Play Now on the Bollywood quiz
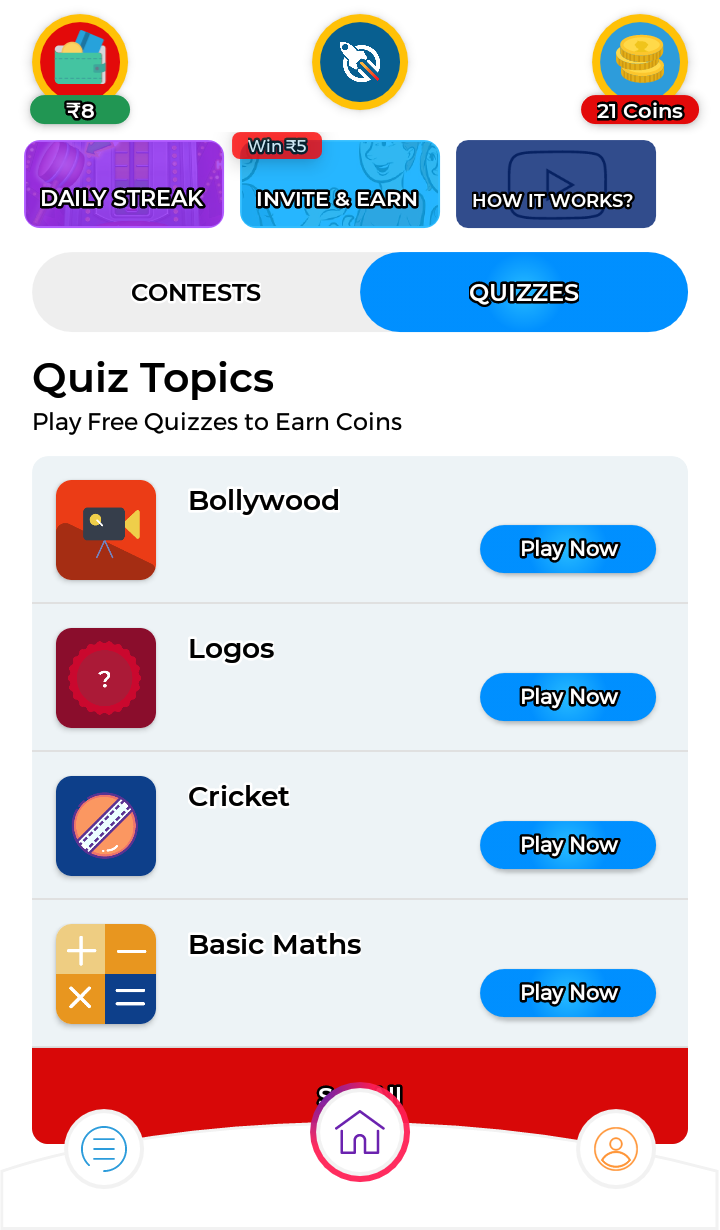The height and width of the screenshot is (1230, 720). pyautogui.click(x=567, y=549)
